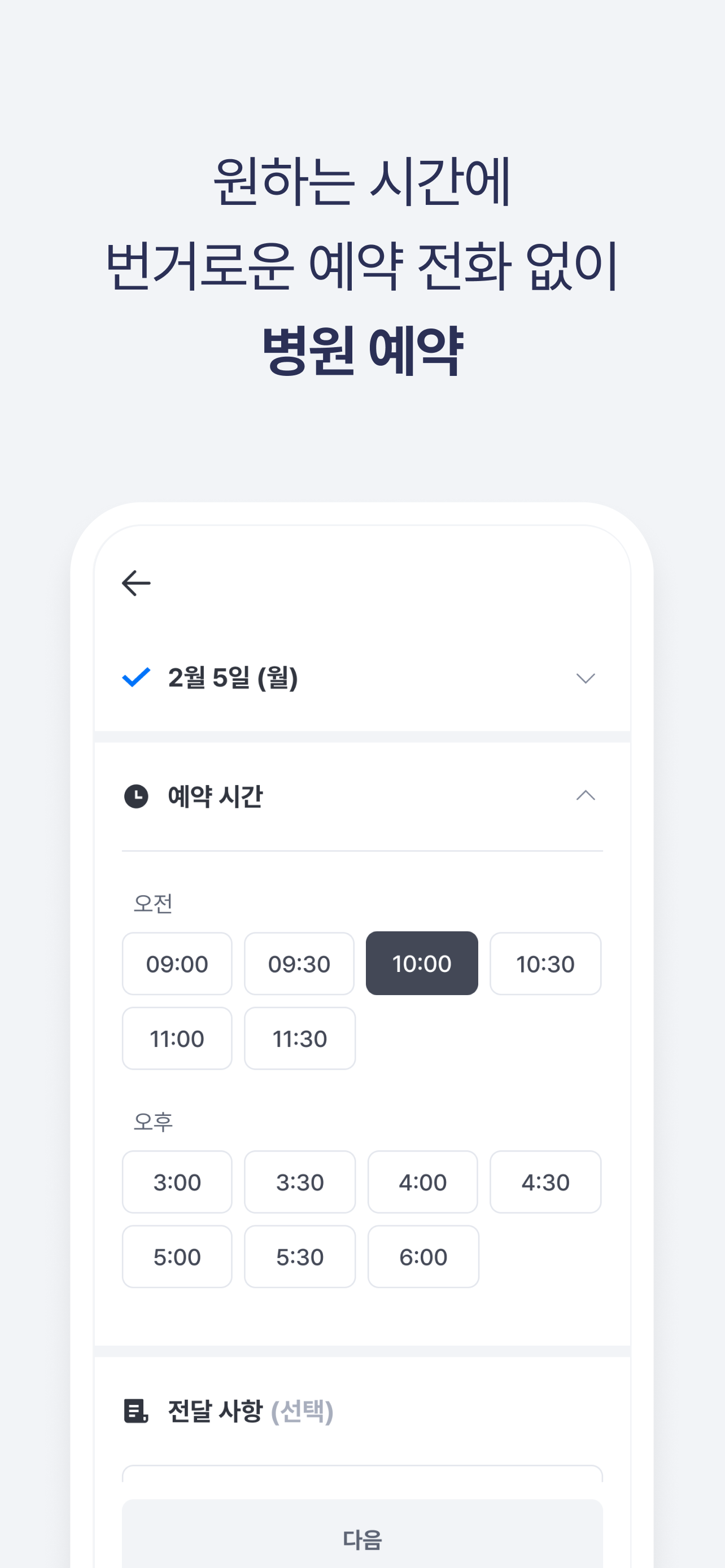This screenshot has height=1568, width=725.
Task: Select the 4:30 afternoon slot
Action: click(x=545, y=1181)
